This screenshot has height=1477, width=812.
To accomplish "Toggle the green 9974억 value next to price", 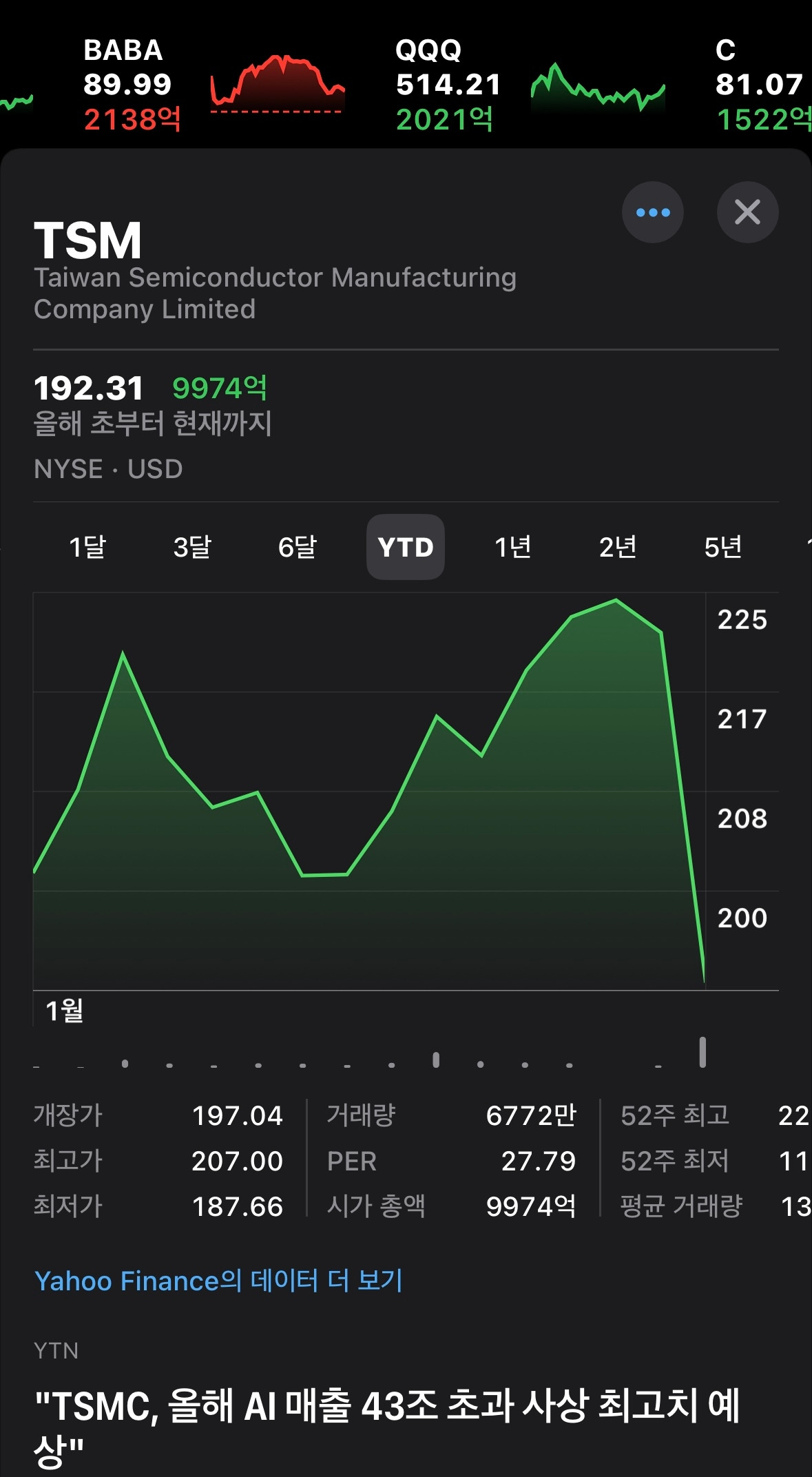I will [x=220, y=389].
